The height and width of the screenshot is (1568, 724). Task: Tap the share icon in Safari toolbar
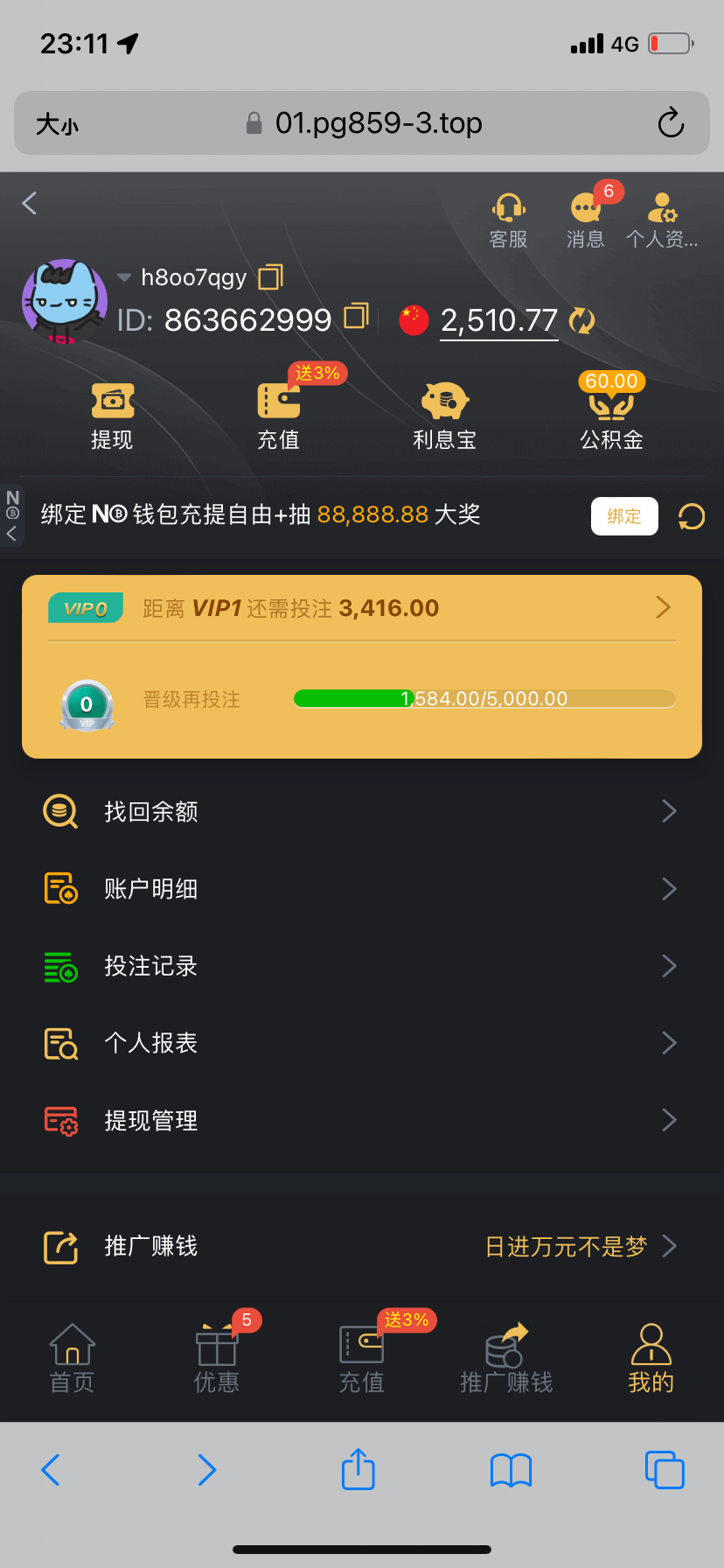pyautogui.click(x=358, y=1470)
